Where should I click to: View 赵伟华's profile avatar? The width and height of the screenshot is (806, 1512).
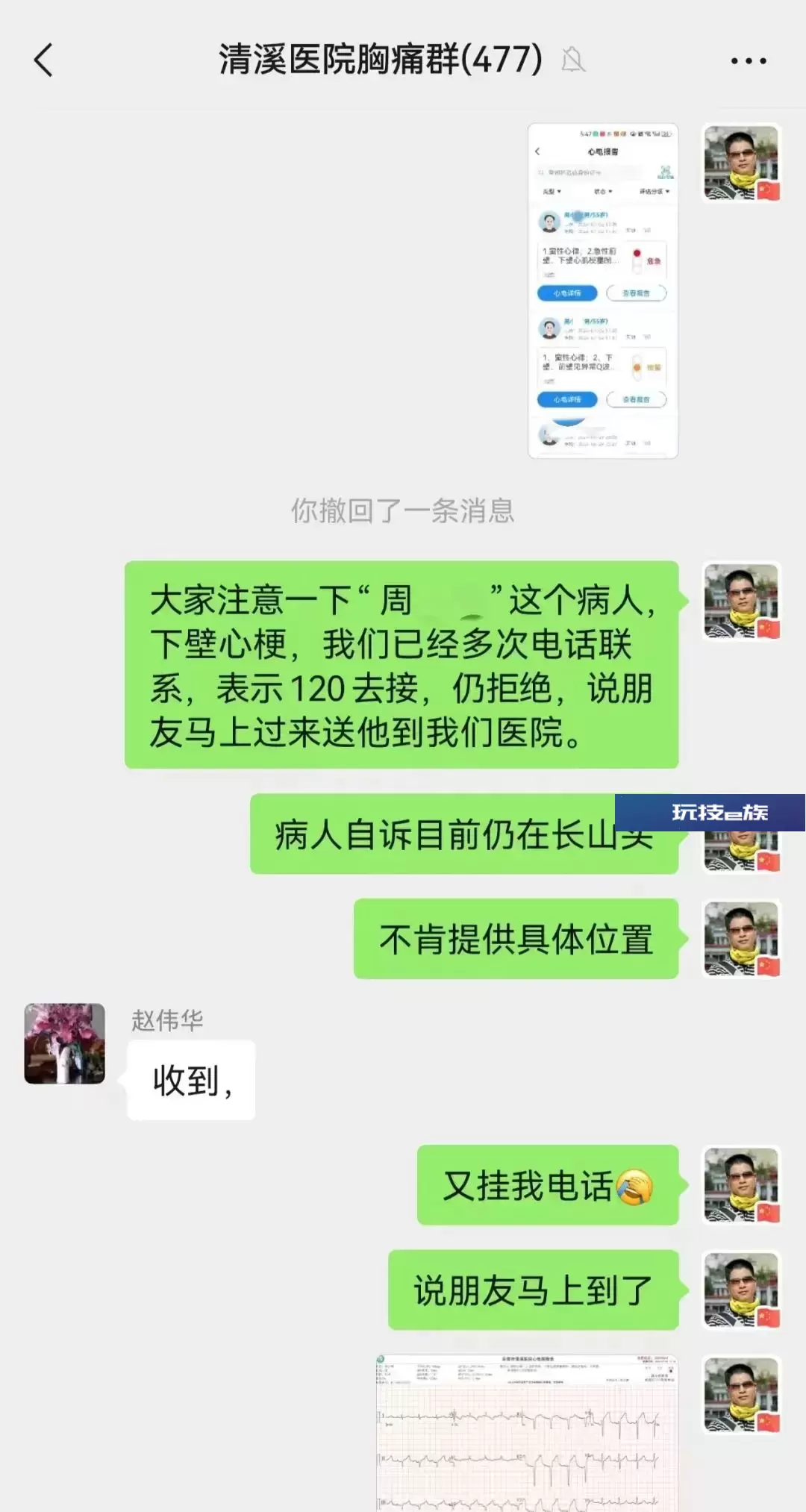[x=65, y=1043]
